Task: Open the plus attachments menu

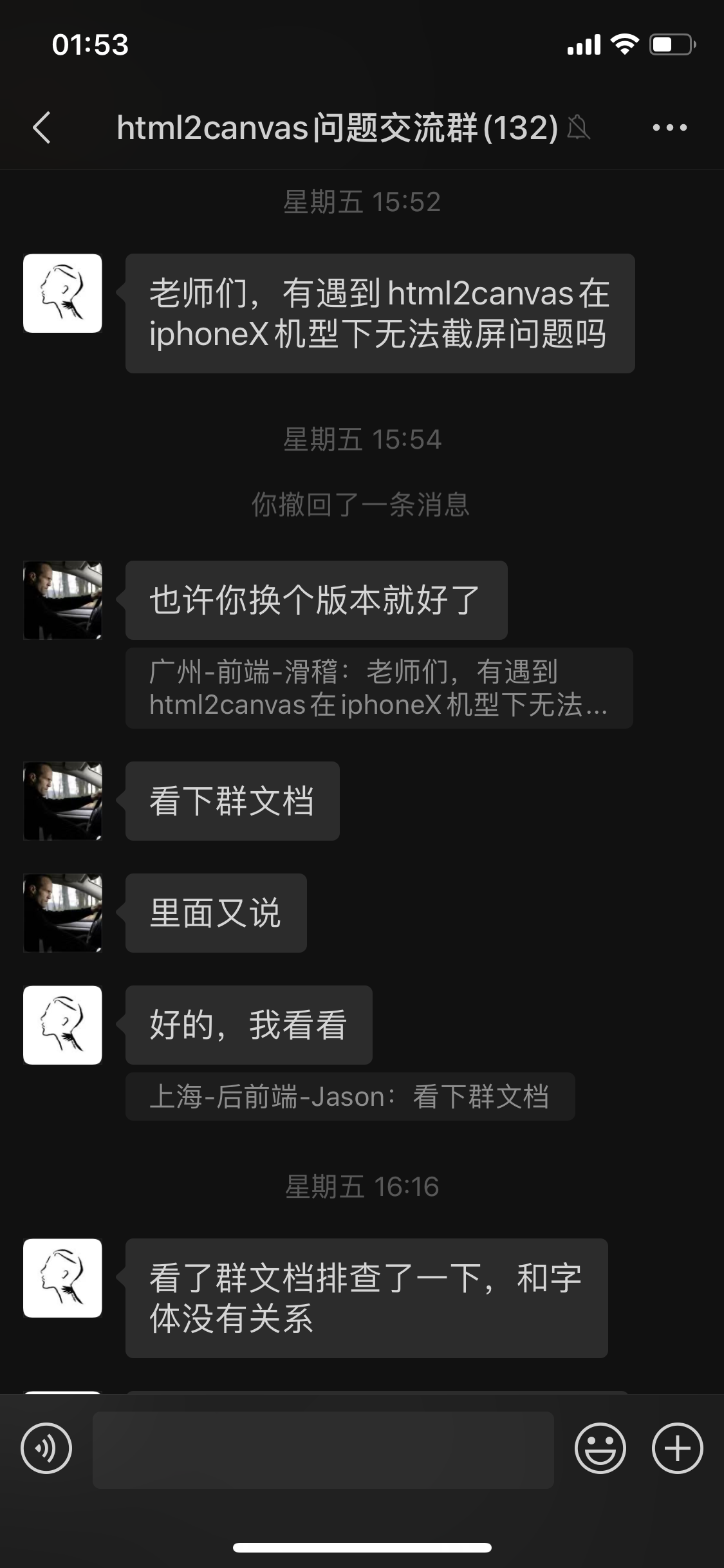Action: coord(677,1448)
